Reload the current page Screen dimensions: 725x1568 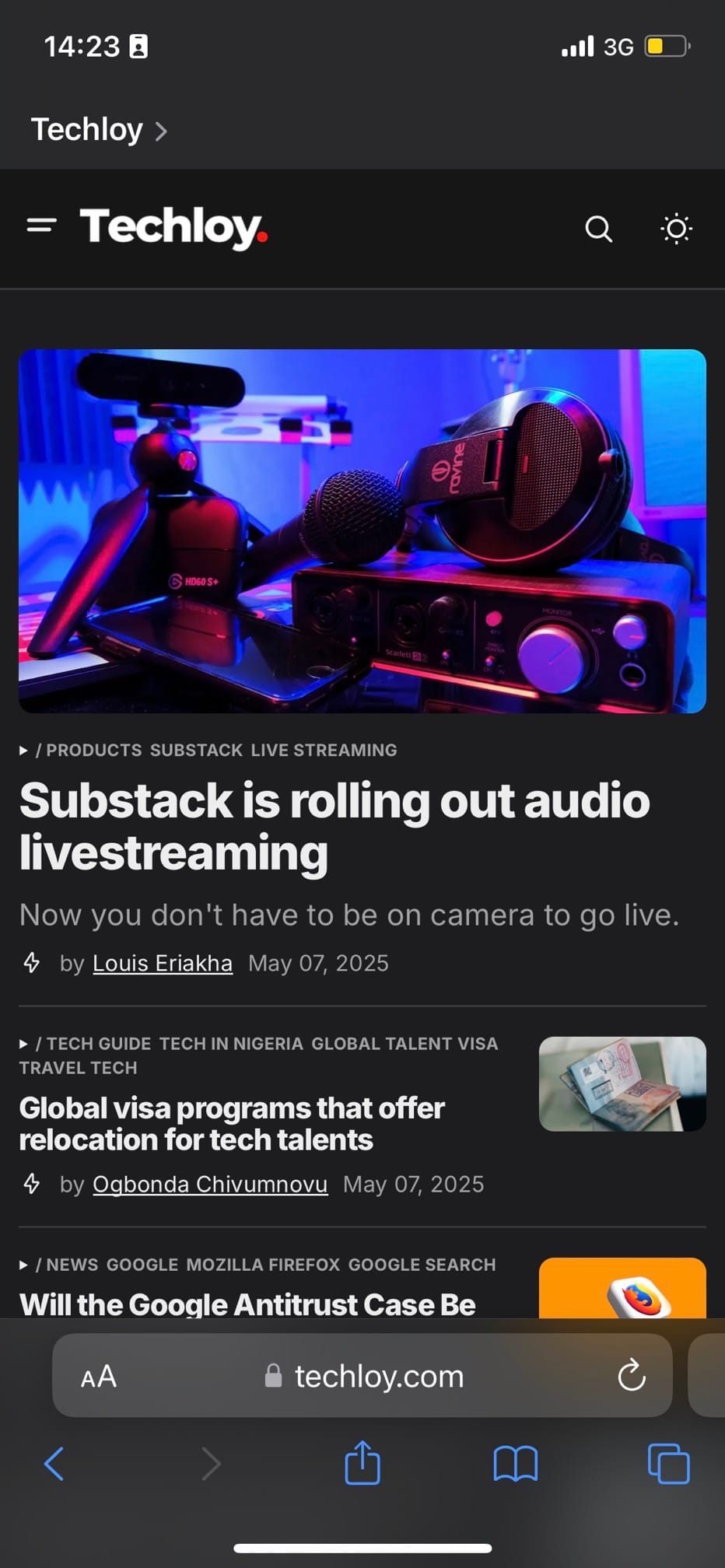click(631, 1375)
